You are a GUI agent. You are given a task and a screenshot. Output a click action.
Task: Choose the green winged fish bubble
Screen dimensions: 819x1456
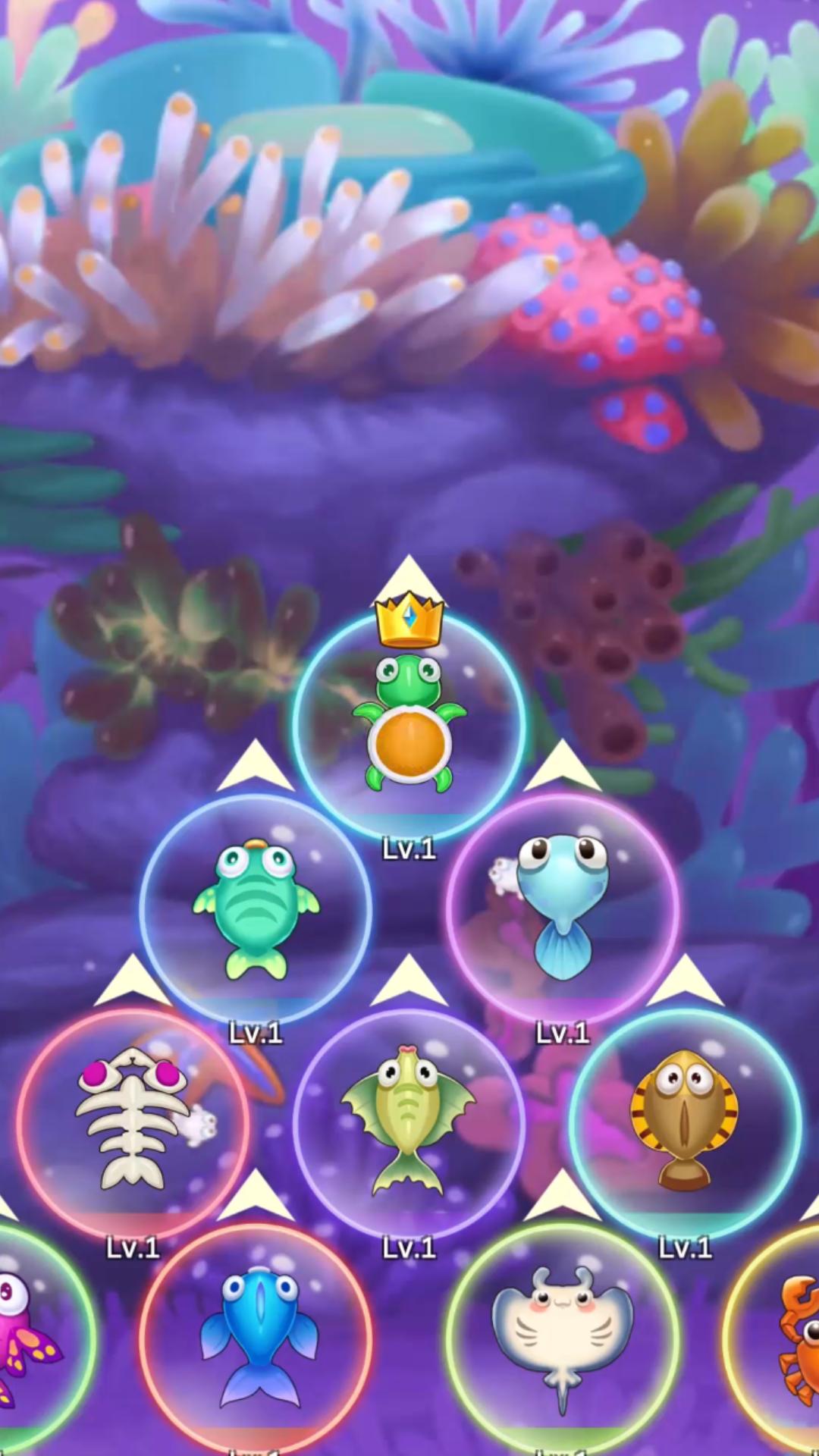pos(409,1122)
